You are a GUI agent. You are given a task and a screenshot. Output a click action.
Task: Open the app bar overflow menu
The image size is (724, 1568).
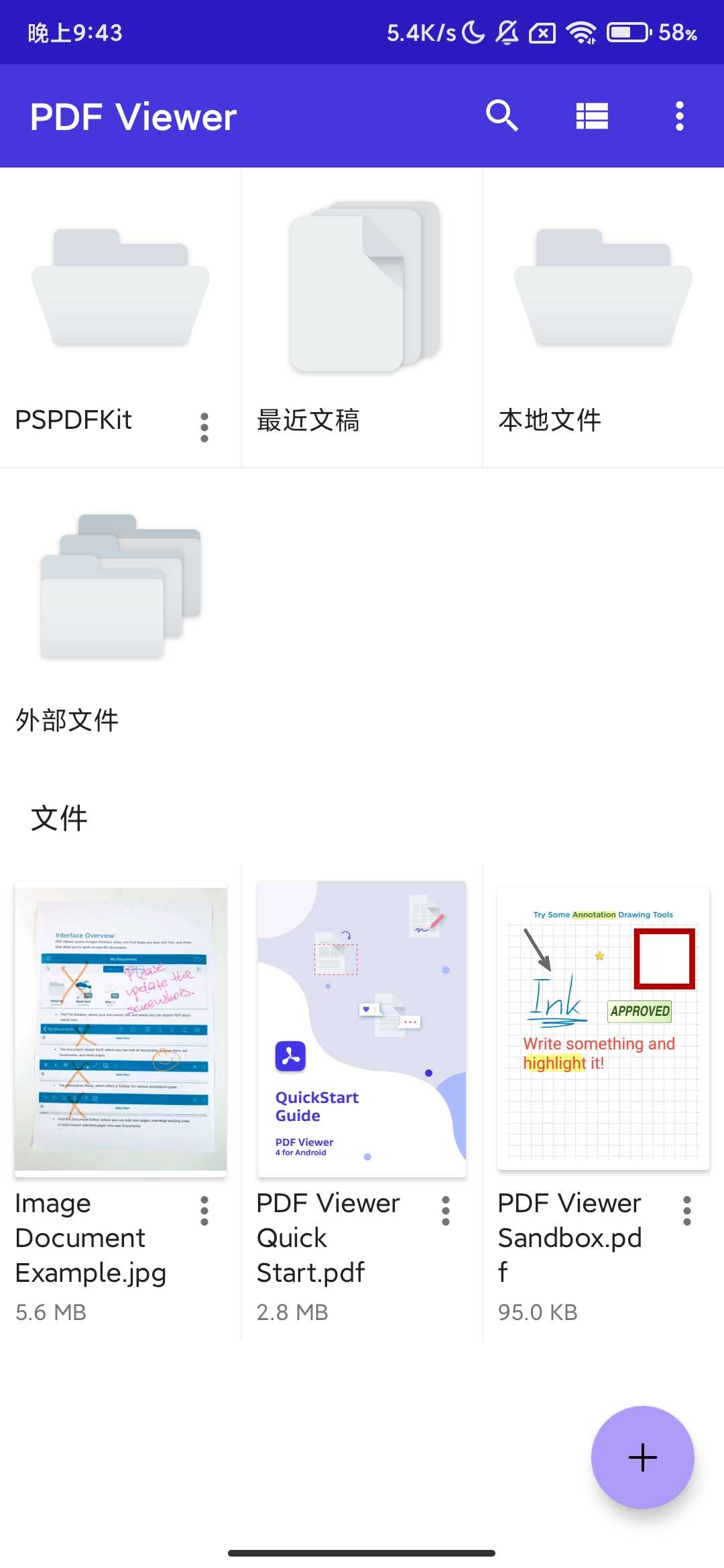(679, 116)
